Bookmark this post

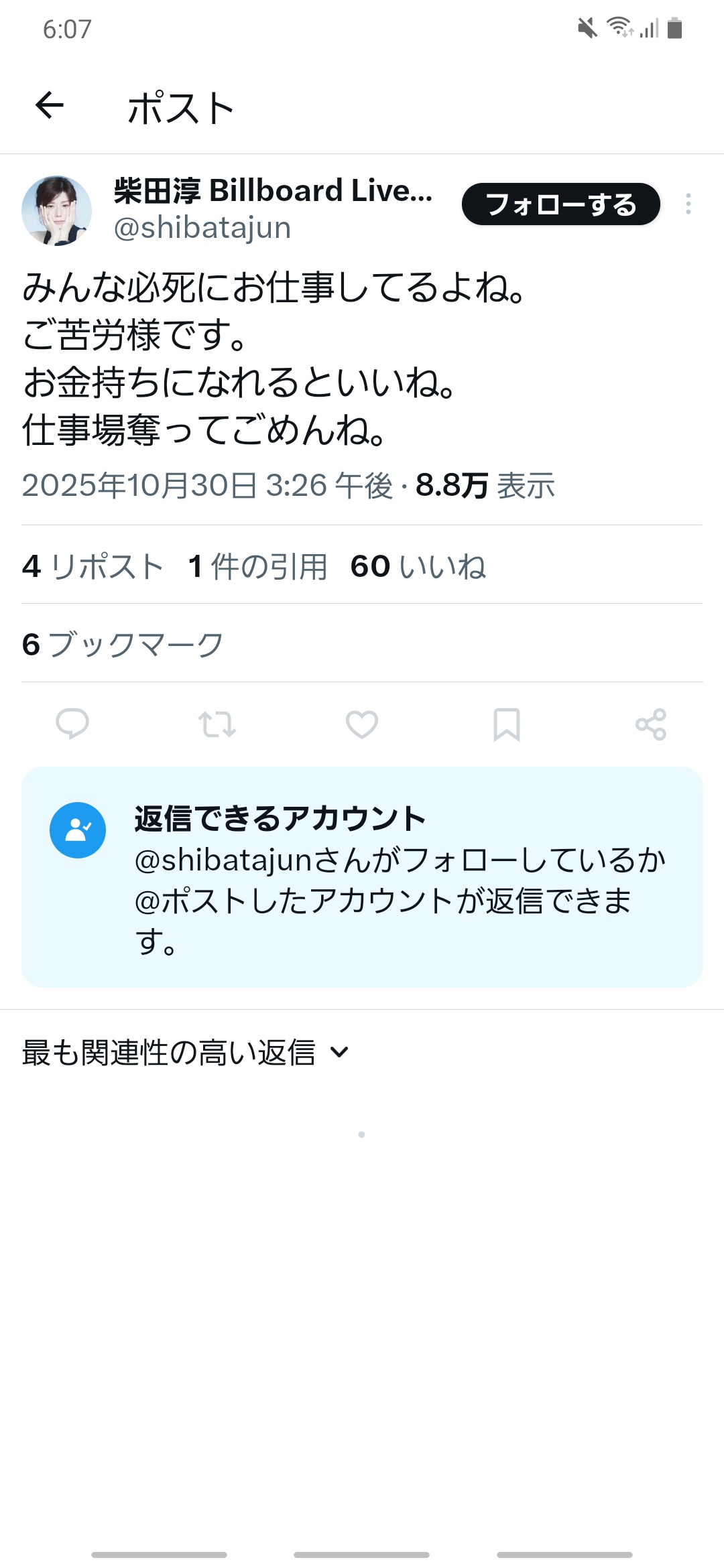pyautogui.click(x=507, y=724)
